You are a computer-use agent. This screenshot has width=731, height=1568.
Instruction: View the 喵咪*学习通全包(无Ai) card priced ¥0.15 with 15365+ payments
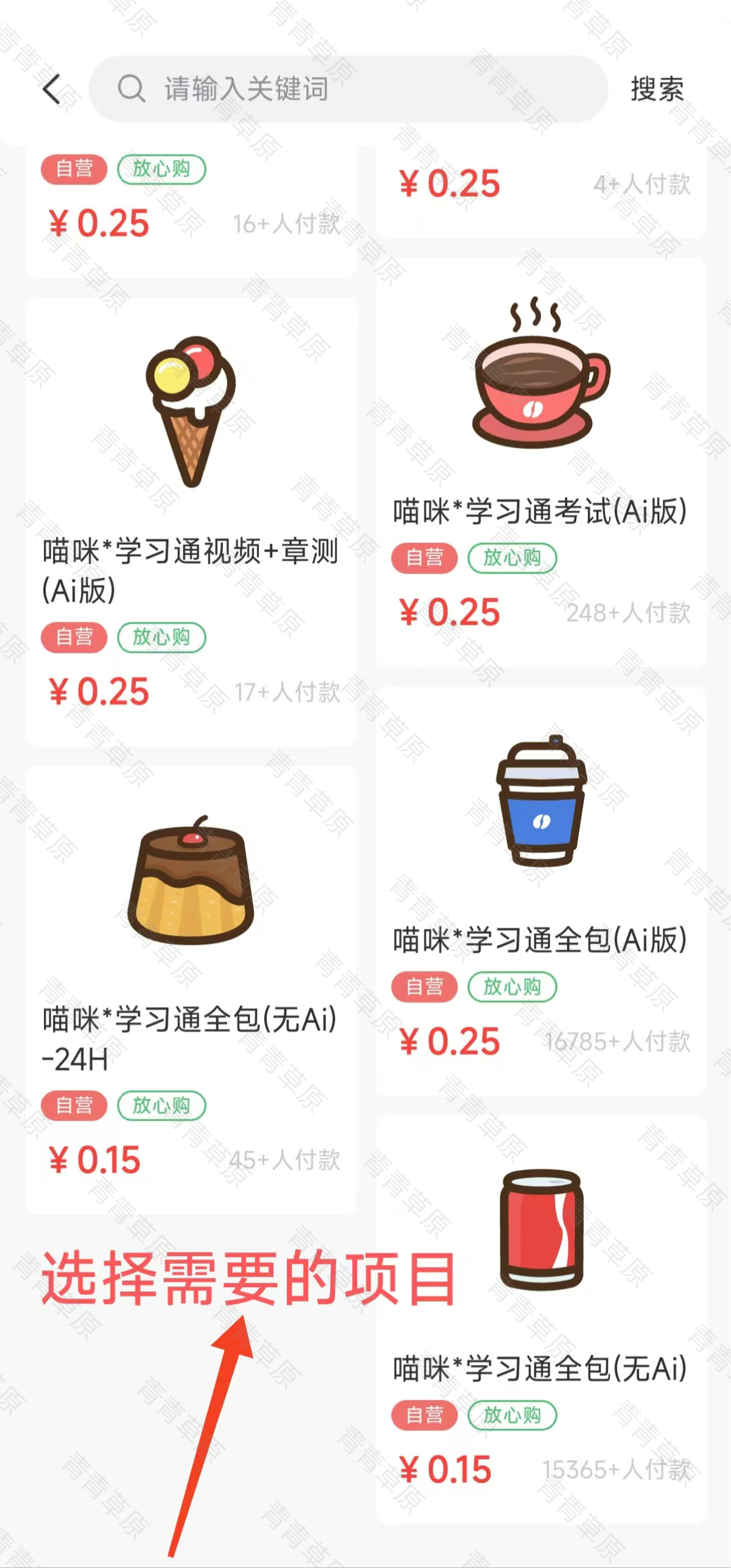click(541, 1319)
